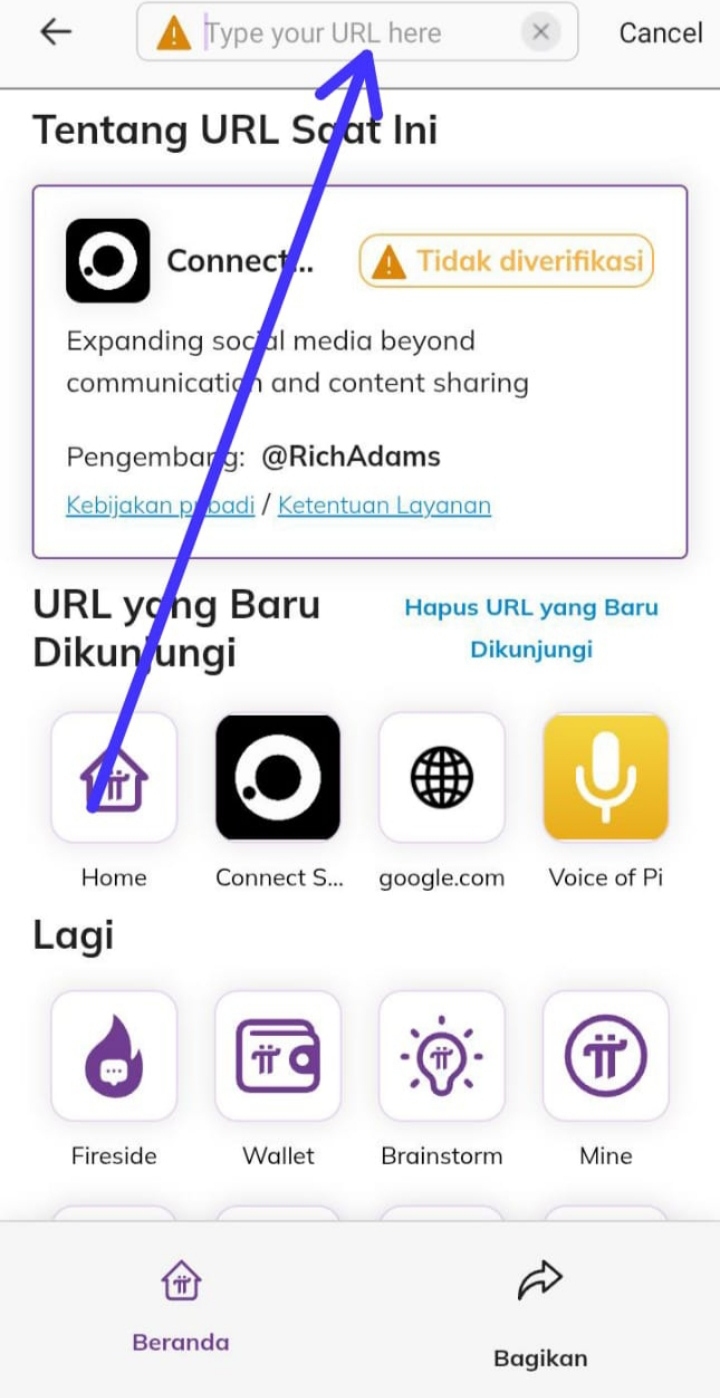720x1398 pixels.
Task: Open Kebijakan pribadi link
Action: 160,505
